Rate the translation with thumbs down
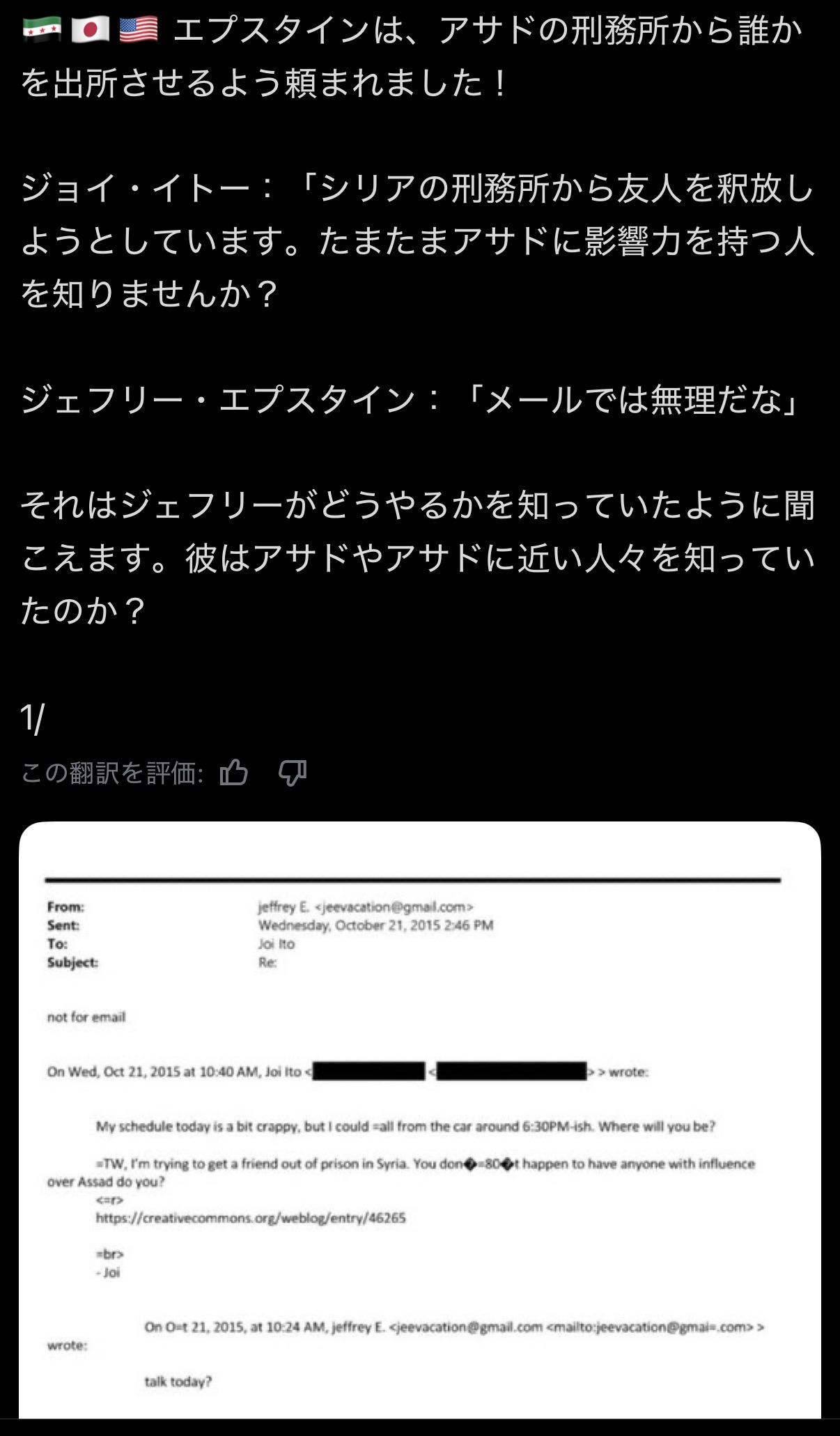Image resolution: width=840 pixels, height=1436 pixels. point(293,773)
